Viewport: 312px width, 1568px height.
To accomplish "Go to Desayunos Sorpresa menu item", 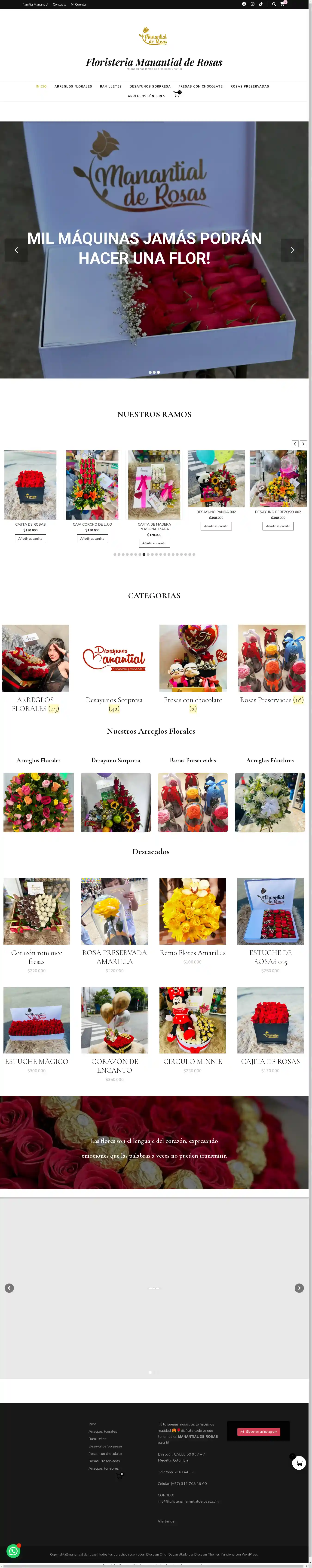I will (150, 86).
